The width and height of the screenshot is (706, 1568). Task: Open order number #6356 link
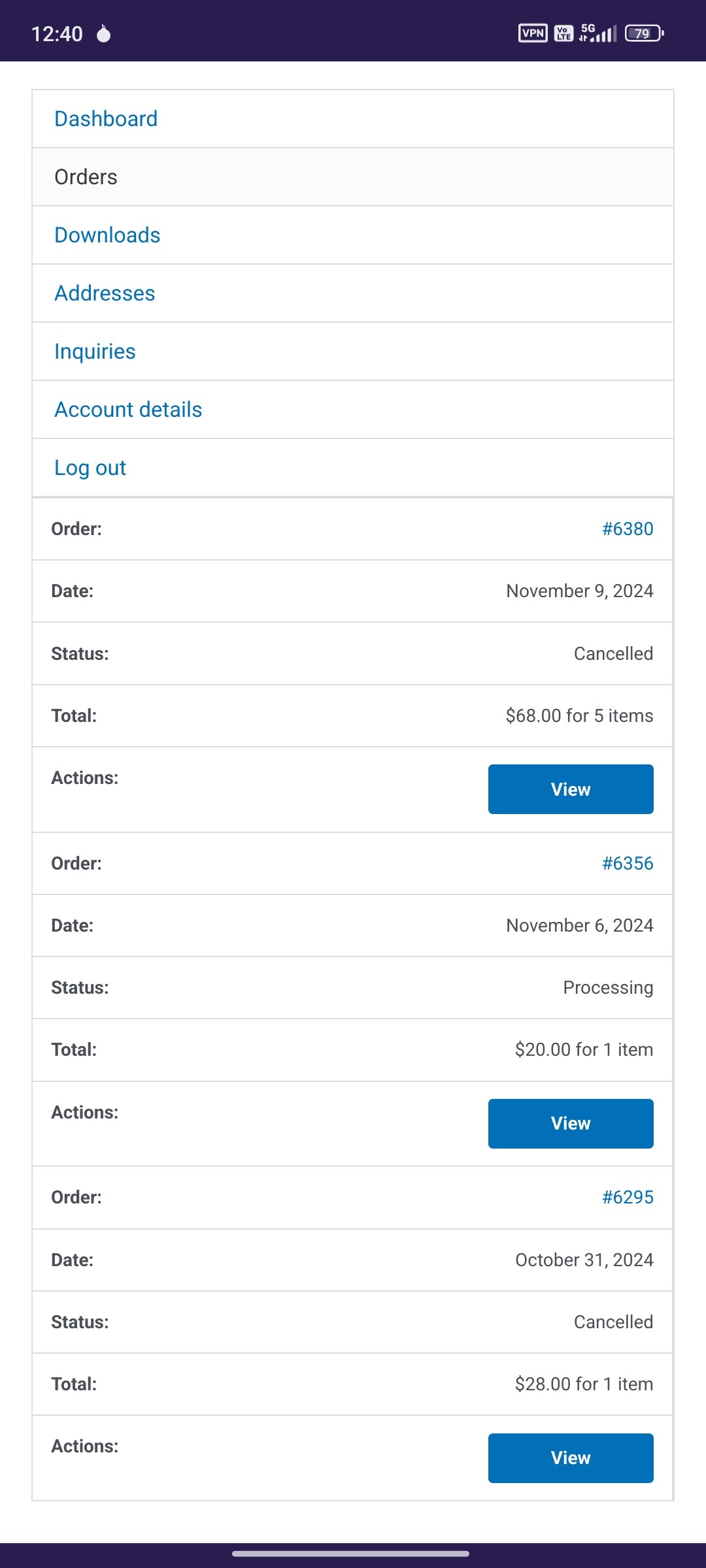tap(628, 863)
